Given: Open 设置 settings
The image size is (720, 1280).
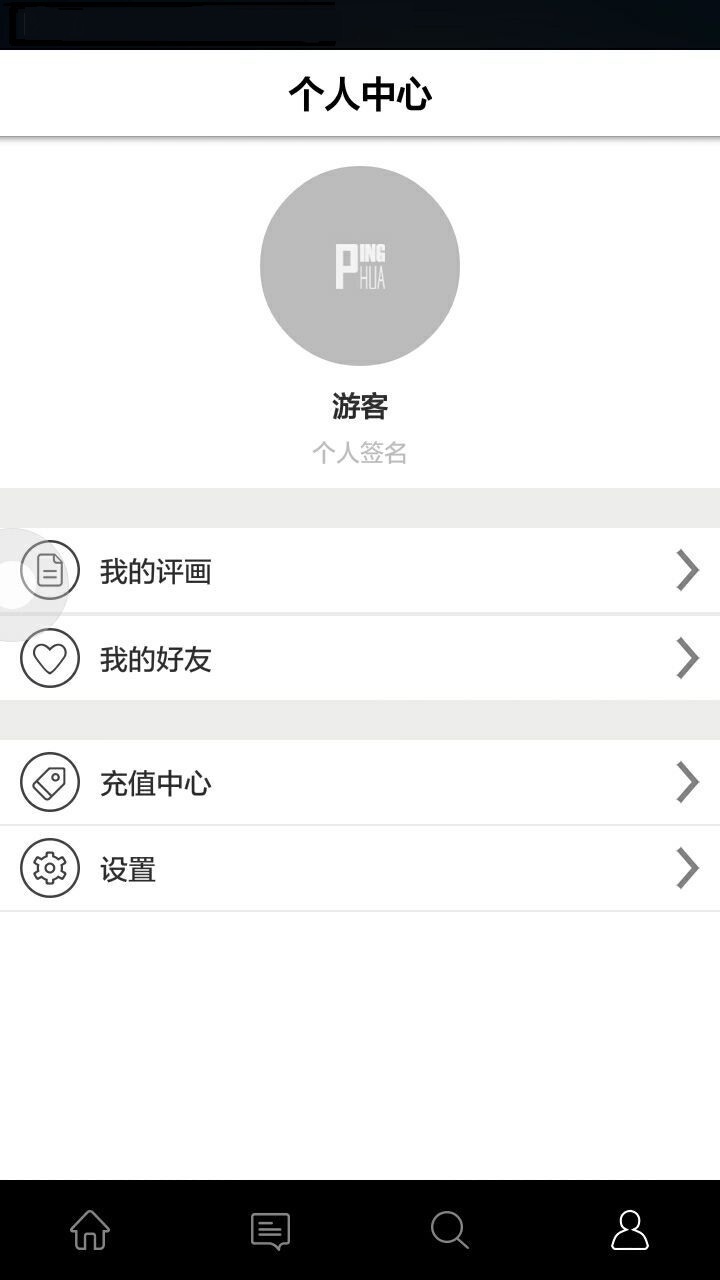Looking at the screenshot, I should (x=360, y=868).
